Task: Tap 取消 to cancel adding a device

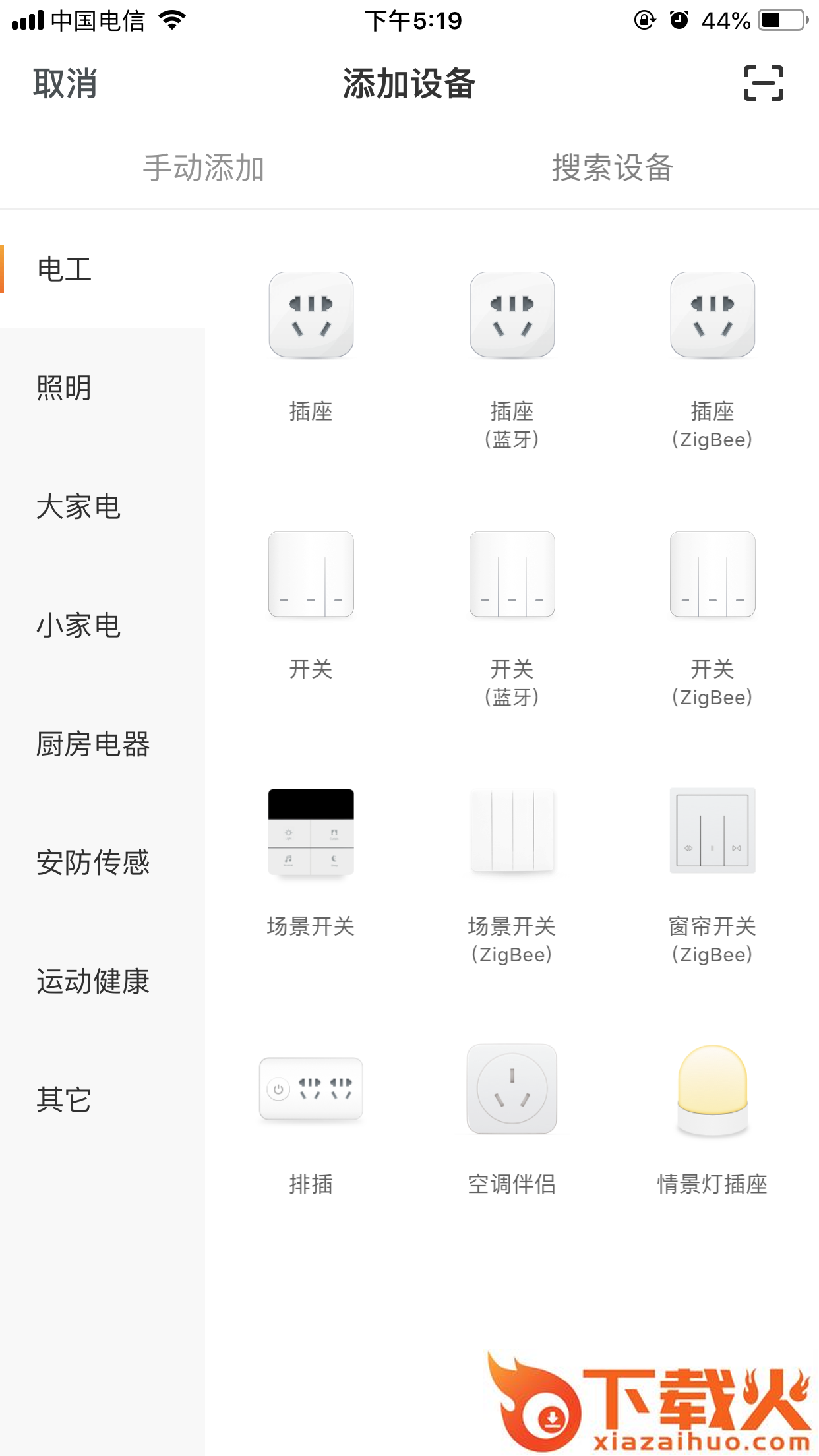Action: point(65,84)
